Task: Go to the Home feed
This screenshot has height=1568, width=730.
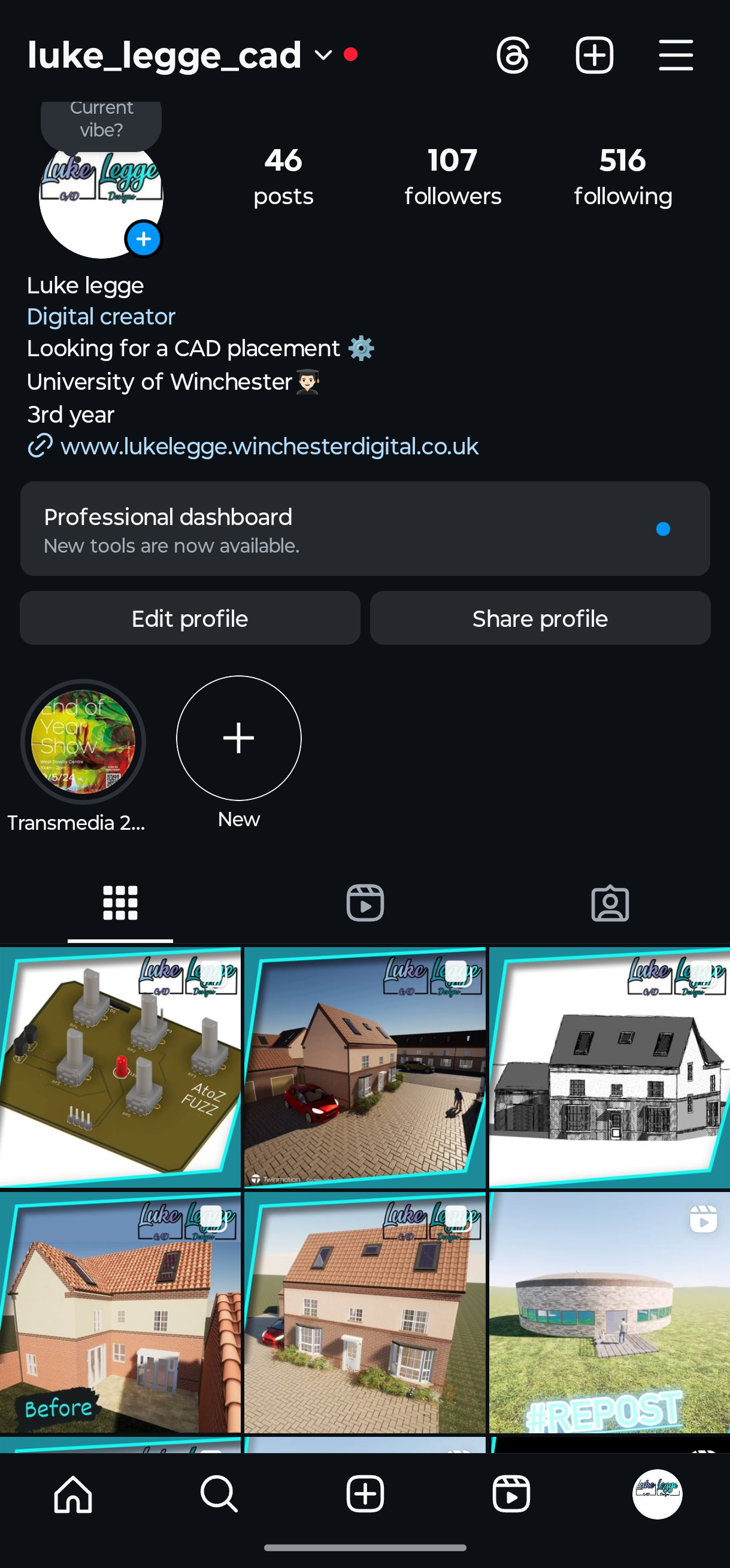Action: (x=73, y=1494)
